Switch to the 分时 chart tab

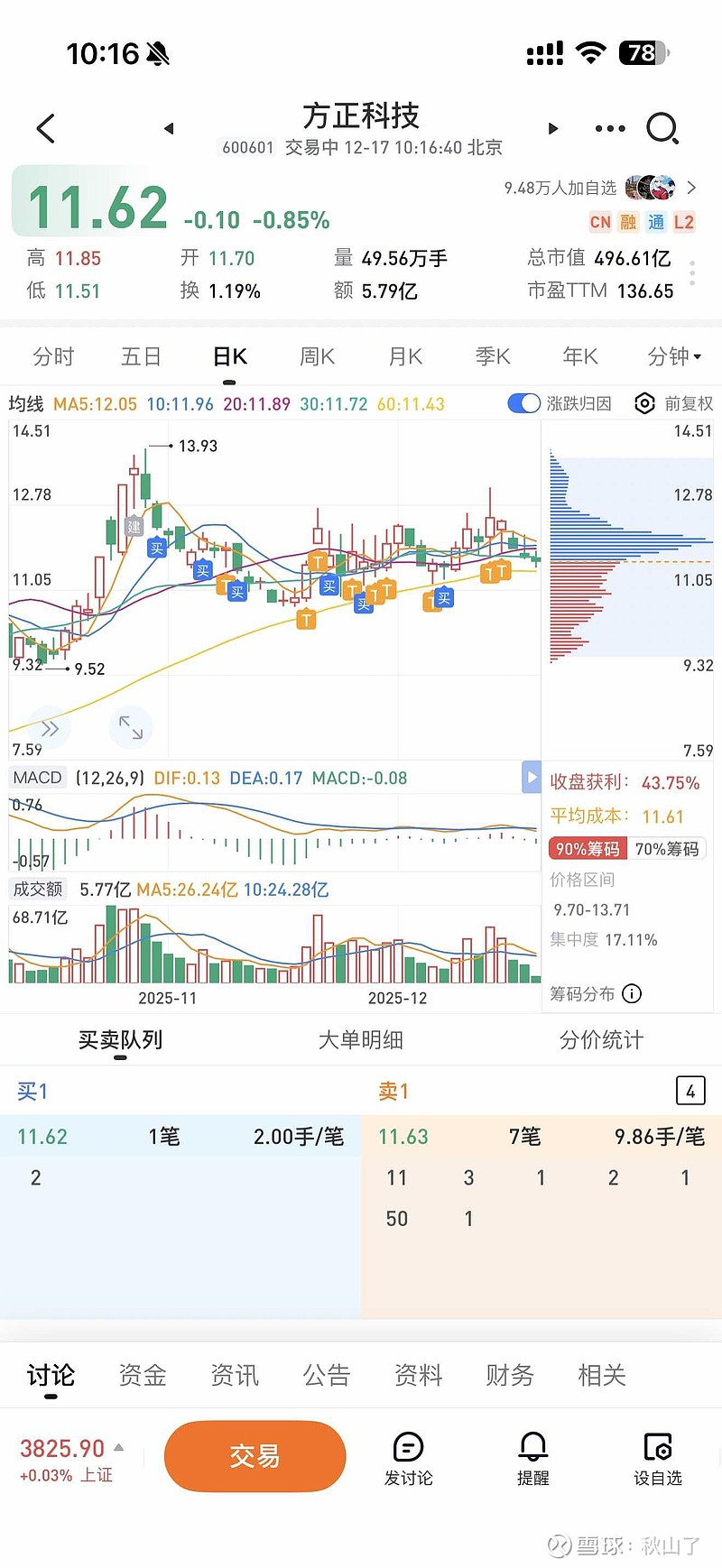pyautogui.click(x=53, y=356)
